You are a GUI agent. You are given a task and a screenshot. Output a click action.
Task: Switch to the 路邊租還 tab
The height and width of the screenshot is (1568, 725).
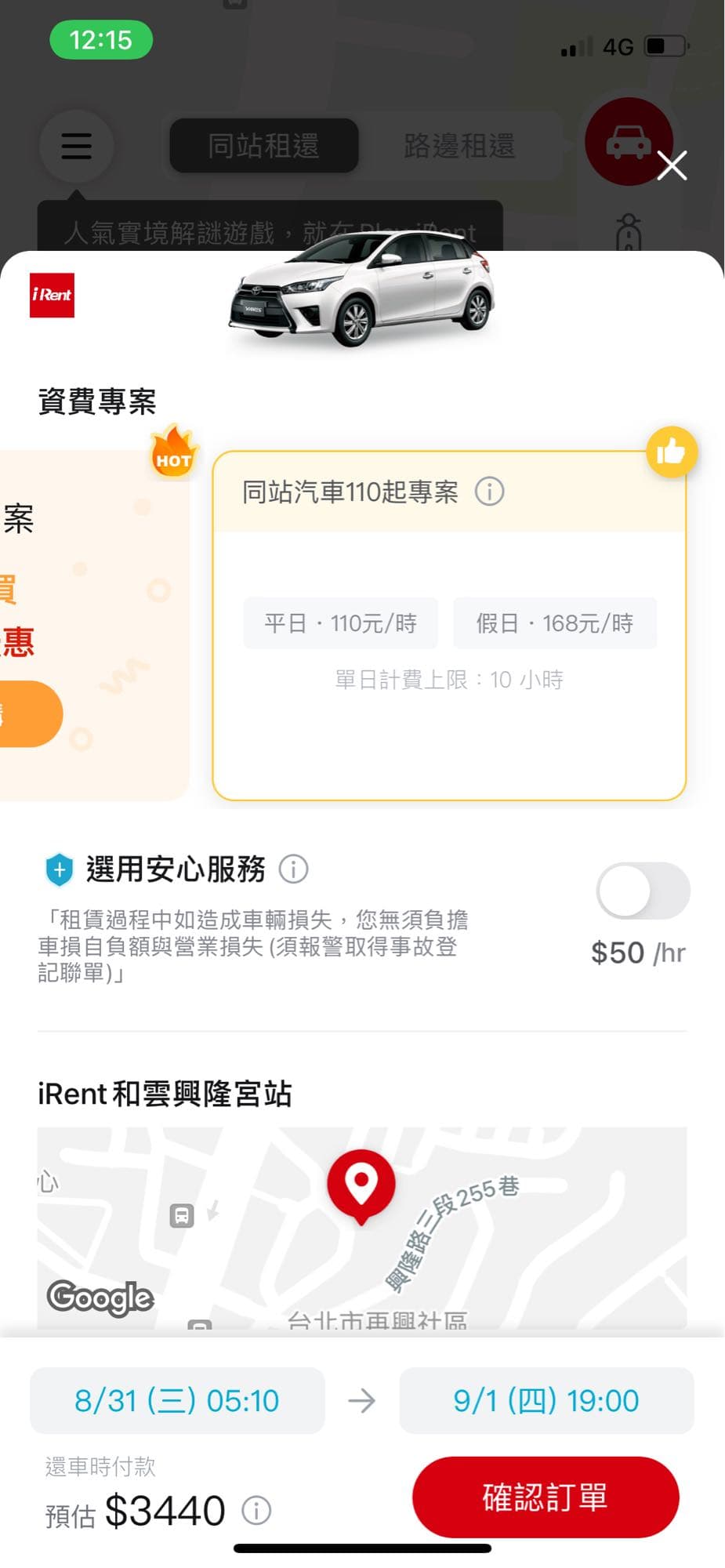pyautogui.click(x=461, y=147)
